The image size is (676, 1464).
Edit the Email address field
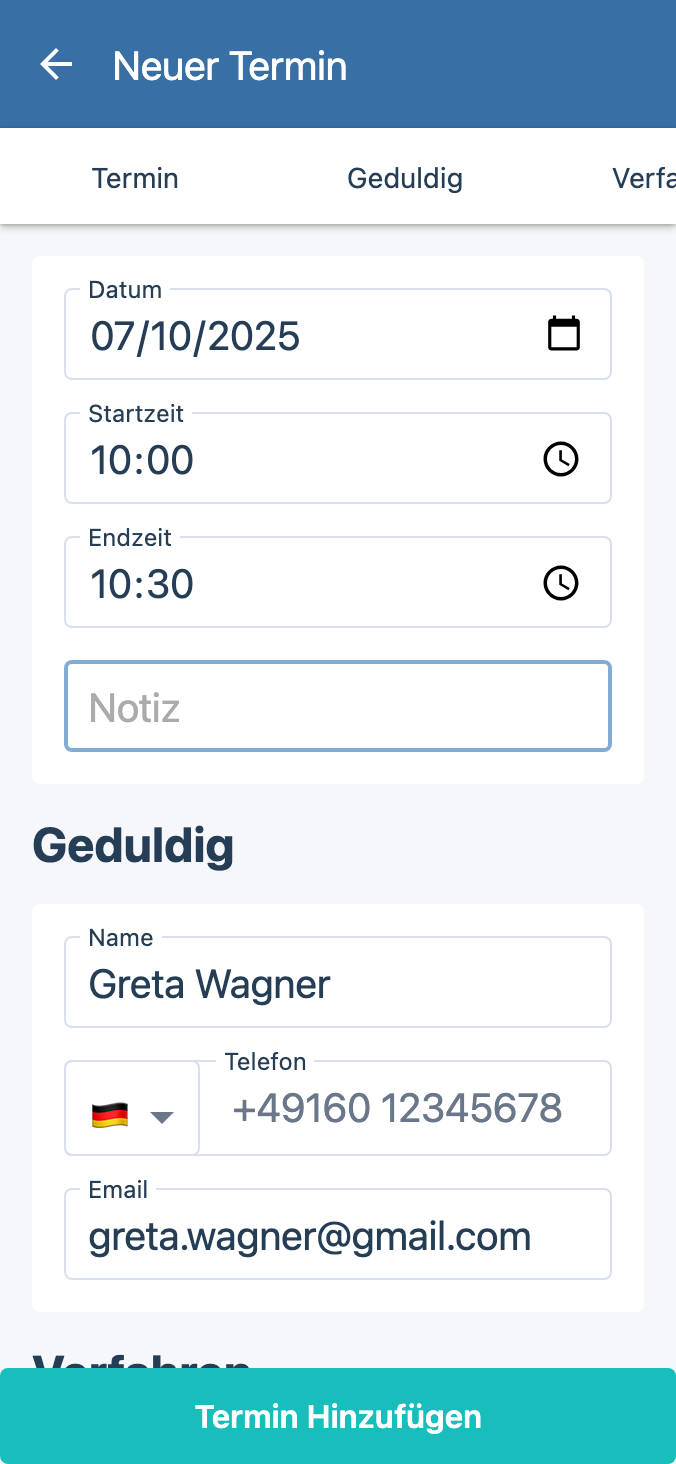pyautogui.click(x=338, y=1236)
